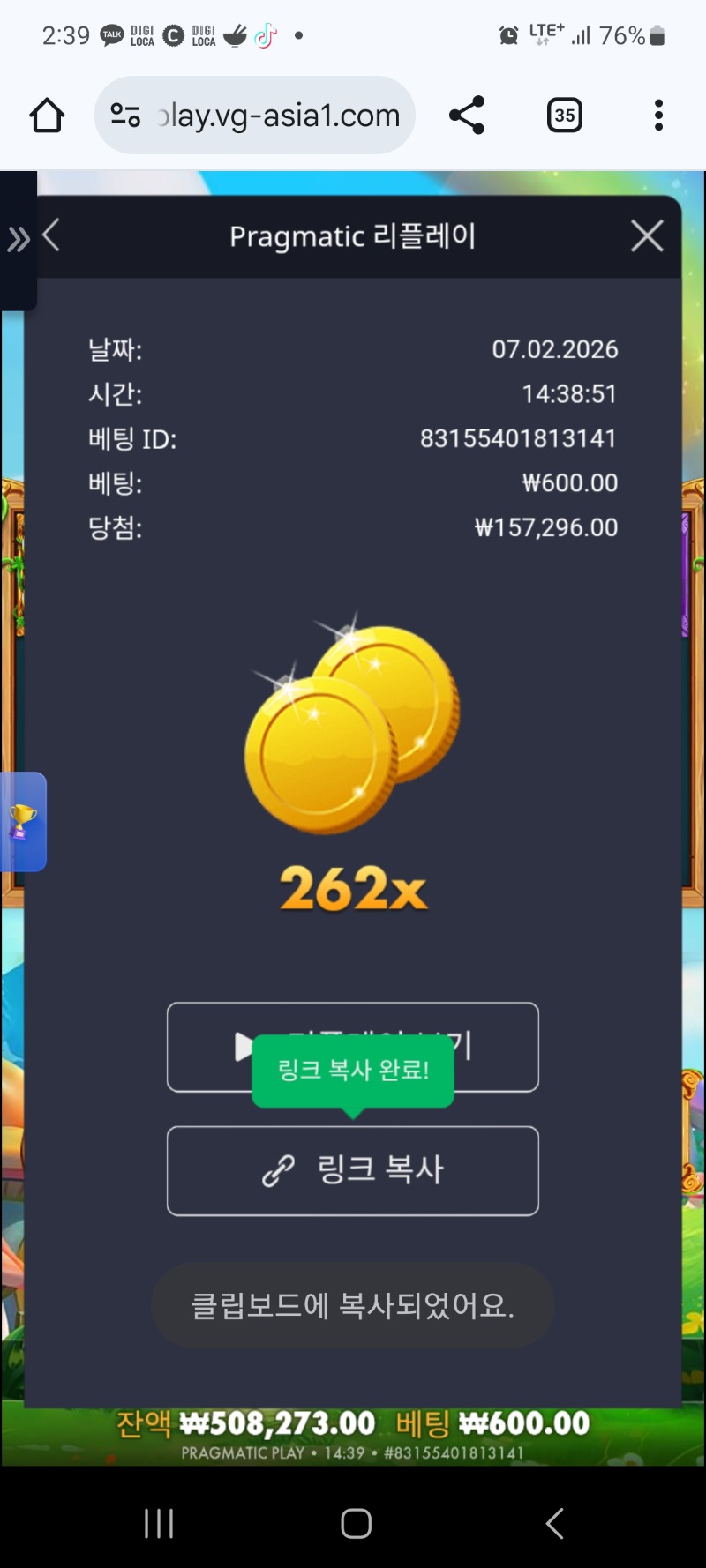This screenshot has height=1568, width=706.
Task: Close the Pragmatic 리플레이 dialog
Action: 647,236
